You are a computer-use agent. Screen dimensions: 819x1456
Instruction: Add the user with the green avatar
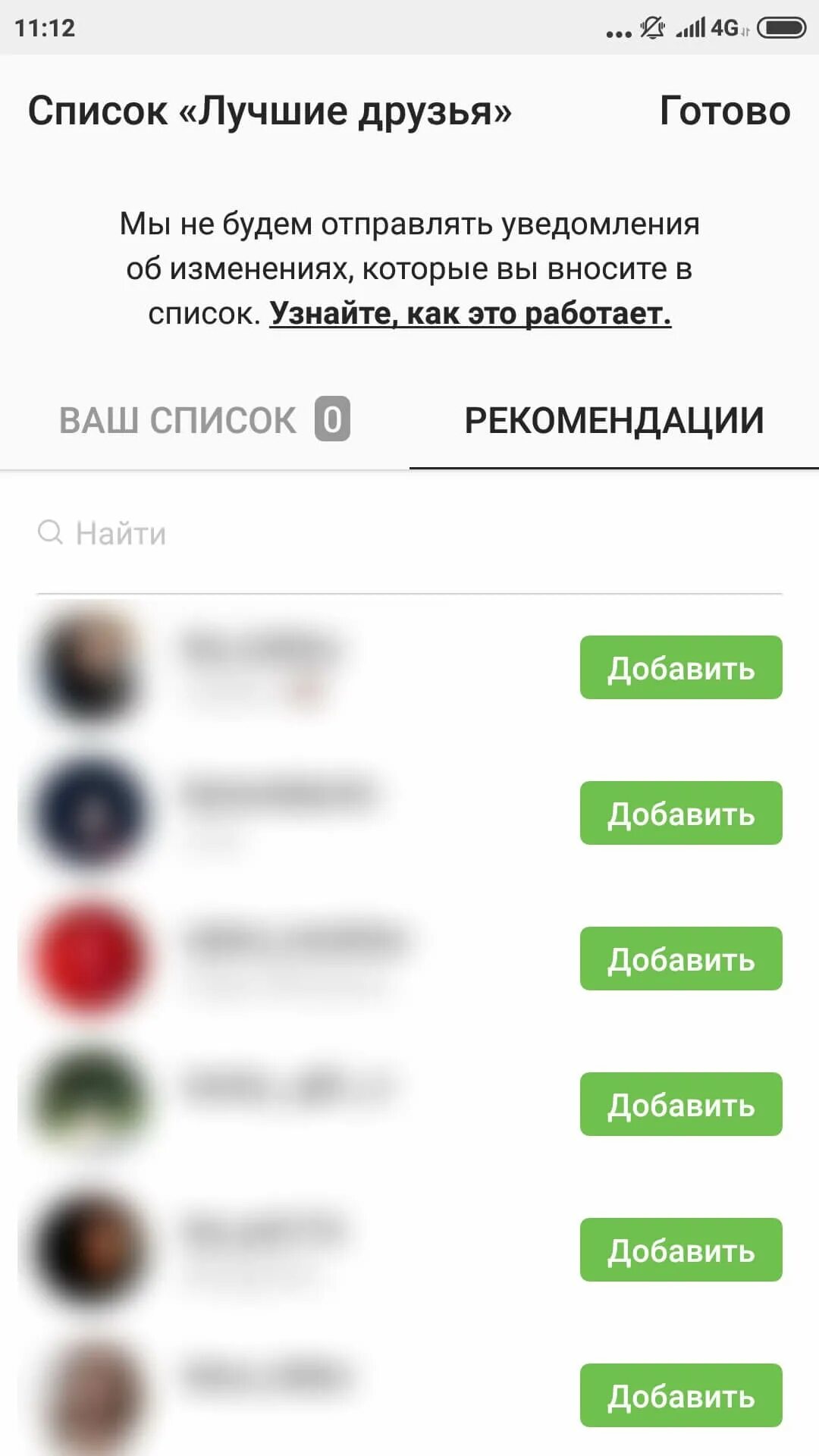click(681, 1104)
